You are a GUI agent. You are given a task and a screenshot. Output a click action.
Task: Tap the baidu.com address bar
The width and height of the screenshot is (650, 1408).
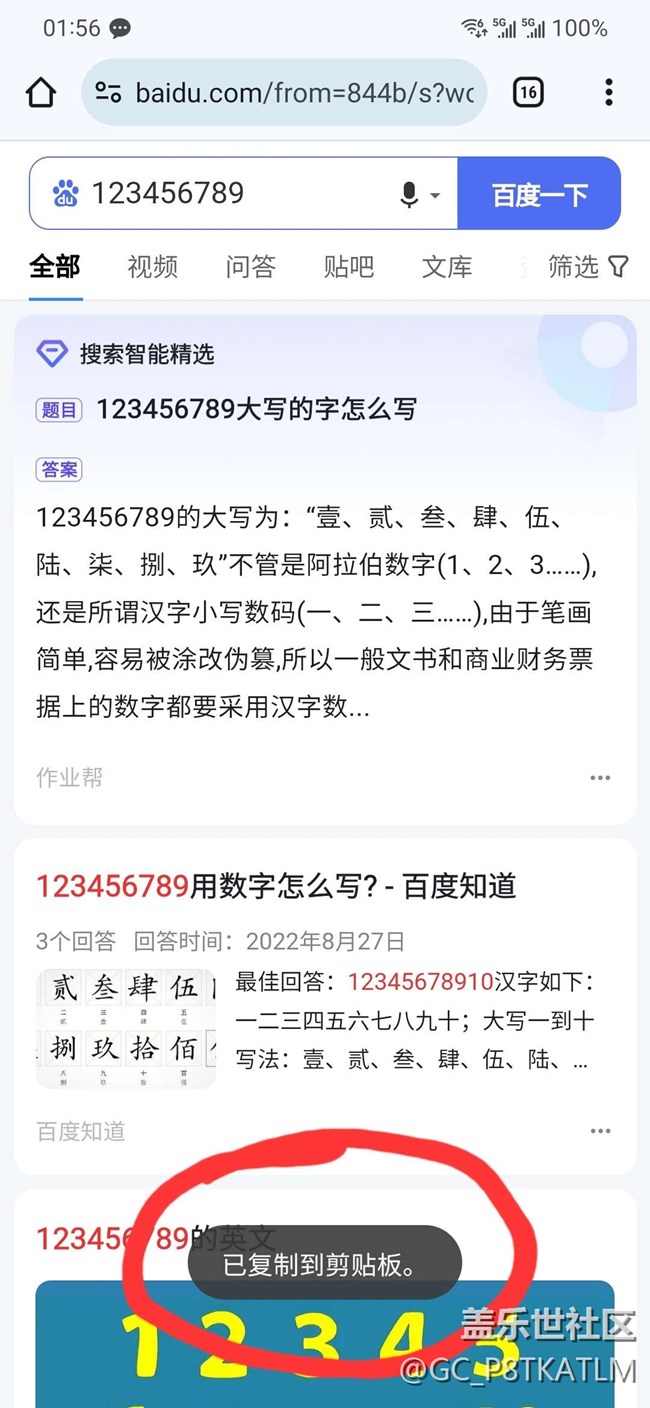(x=290, y=93)
